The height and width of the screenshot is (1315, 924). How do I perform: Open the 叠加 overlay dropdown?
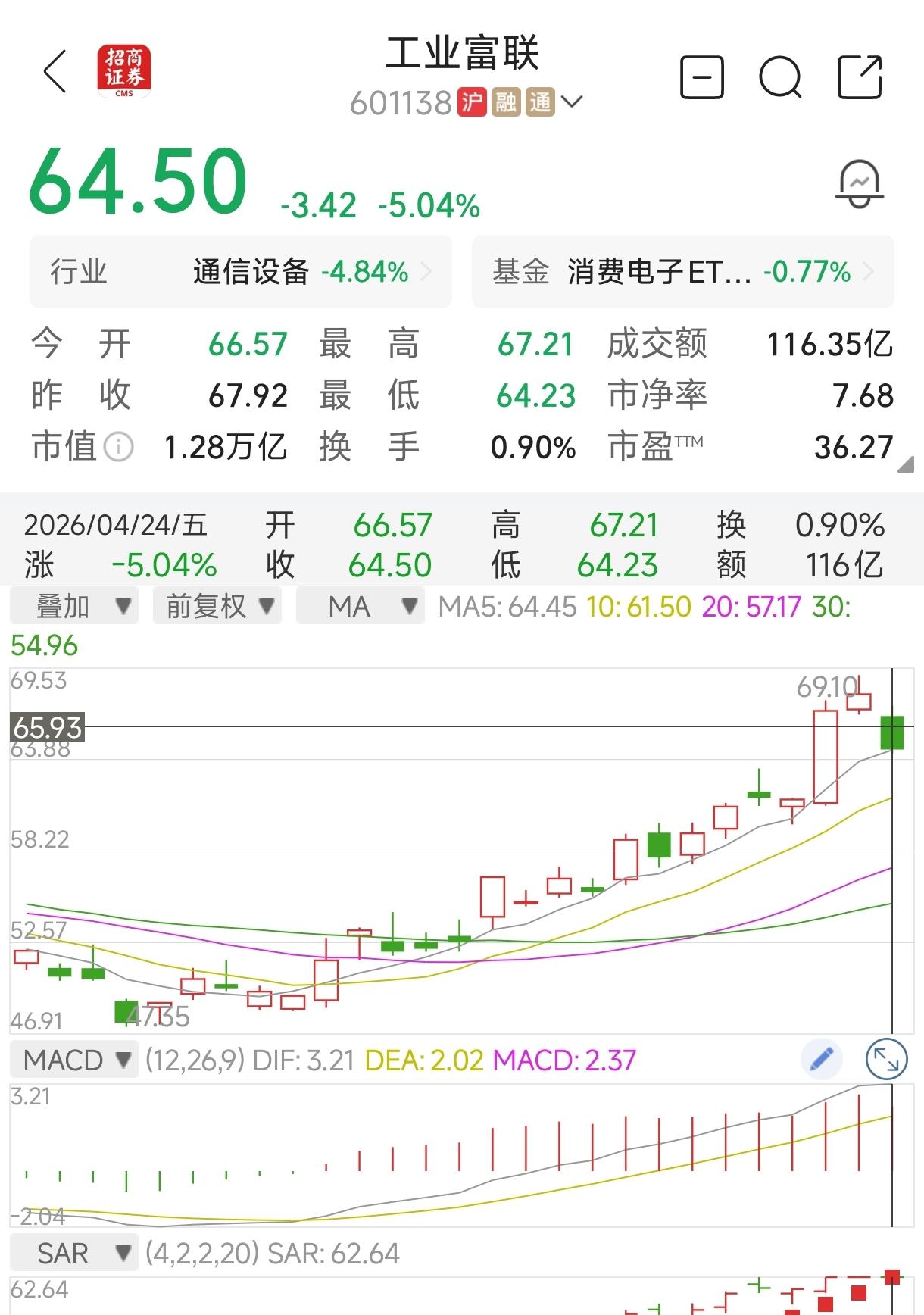74,606
